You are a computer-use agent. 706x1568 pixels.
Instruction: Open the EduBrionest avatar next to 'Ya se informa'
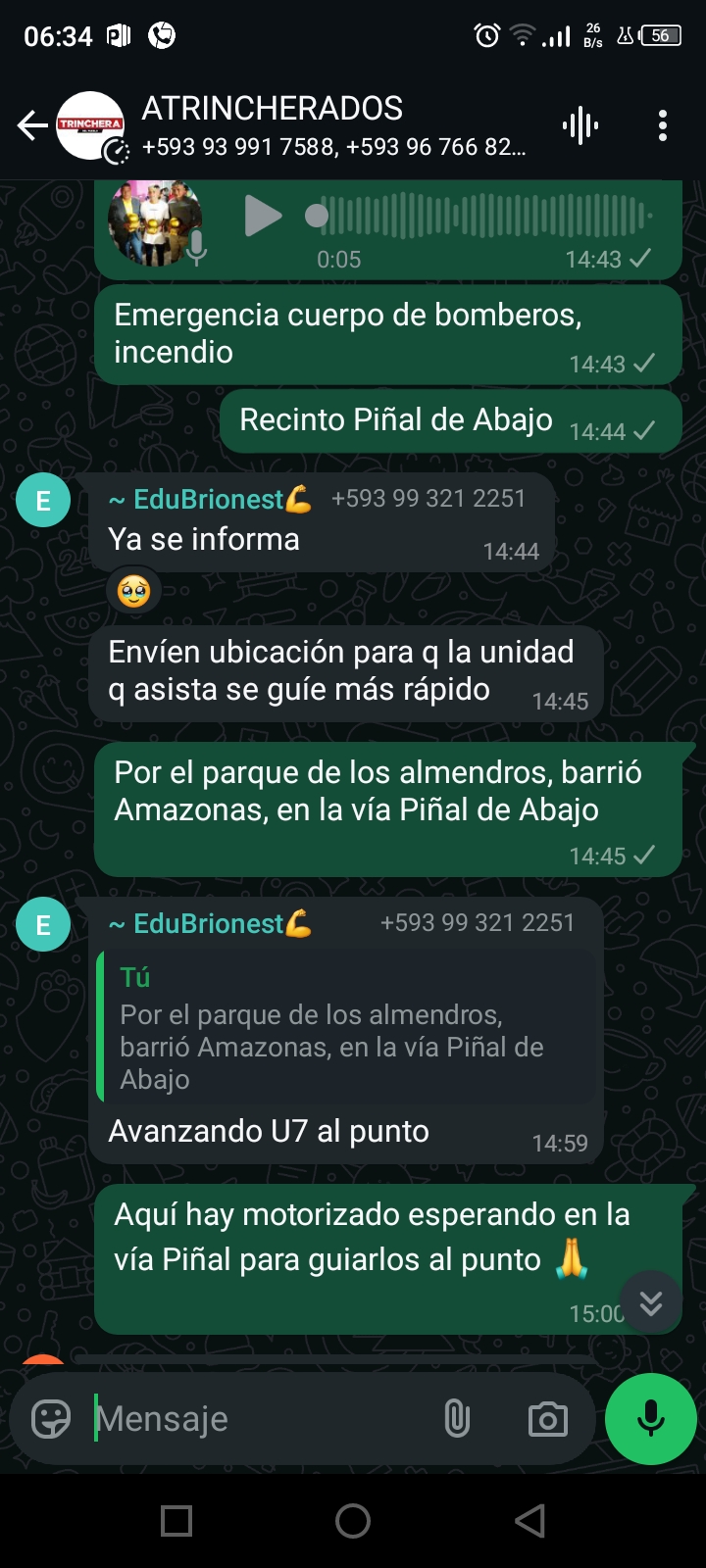43,501
